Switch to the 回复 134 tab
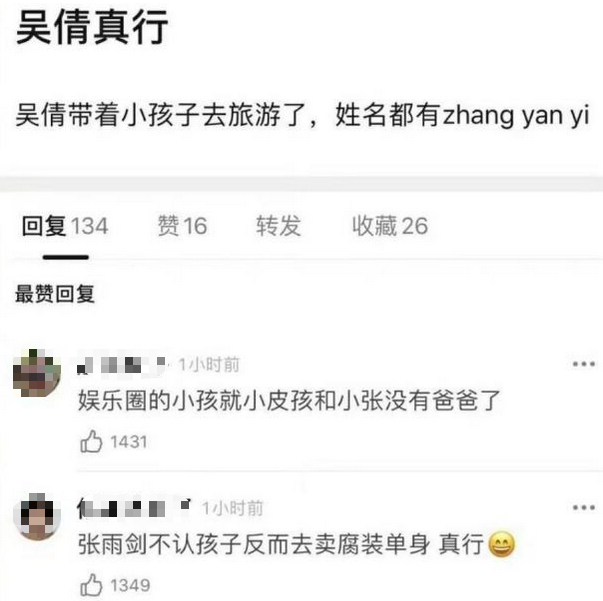 (x=64, y=226)
